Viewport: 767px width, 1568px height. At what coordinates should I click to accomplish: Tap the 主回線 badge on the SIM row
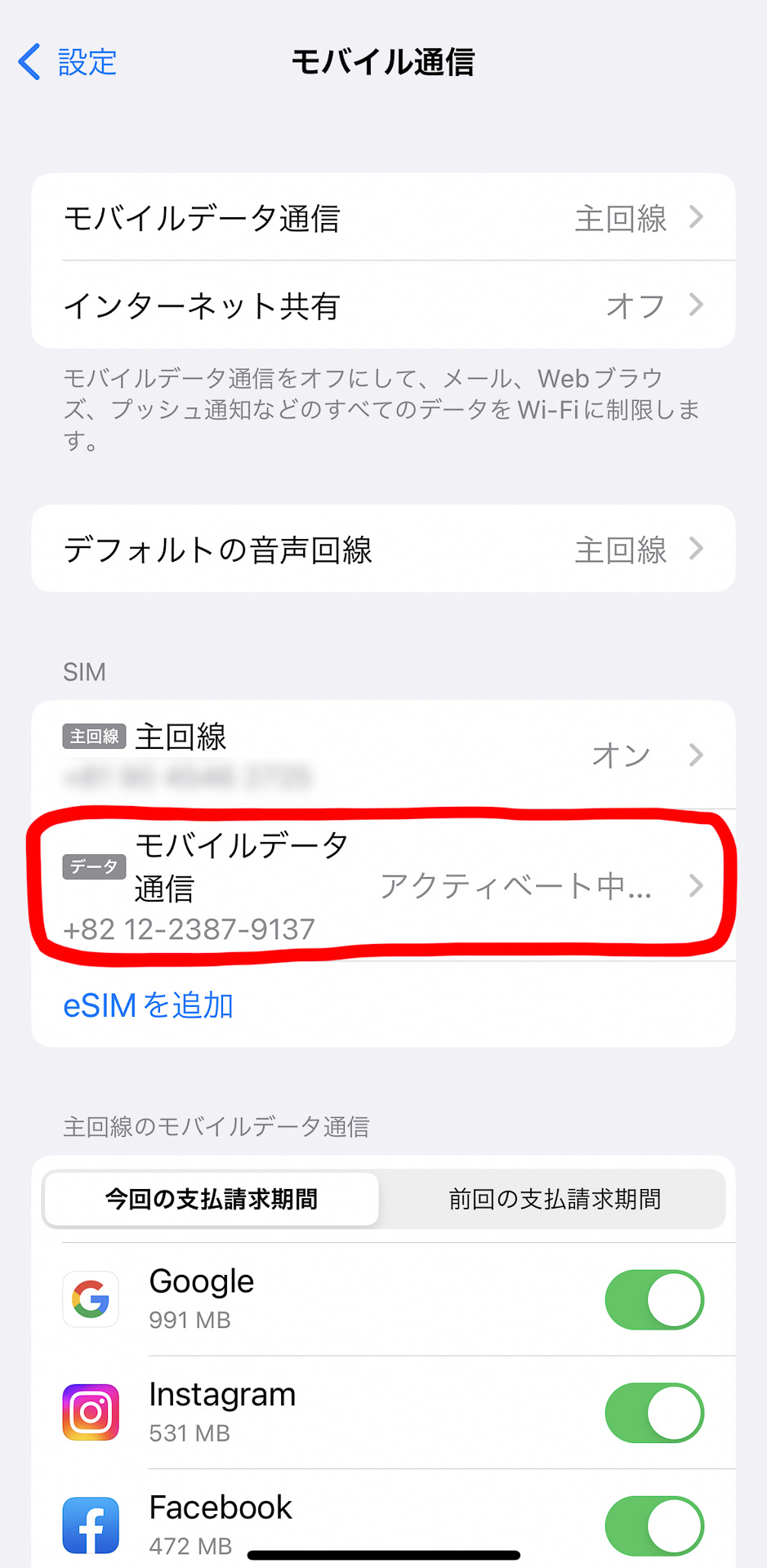pyautogui.click(x=93, y=737)
